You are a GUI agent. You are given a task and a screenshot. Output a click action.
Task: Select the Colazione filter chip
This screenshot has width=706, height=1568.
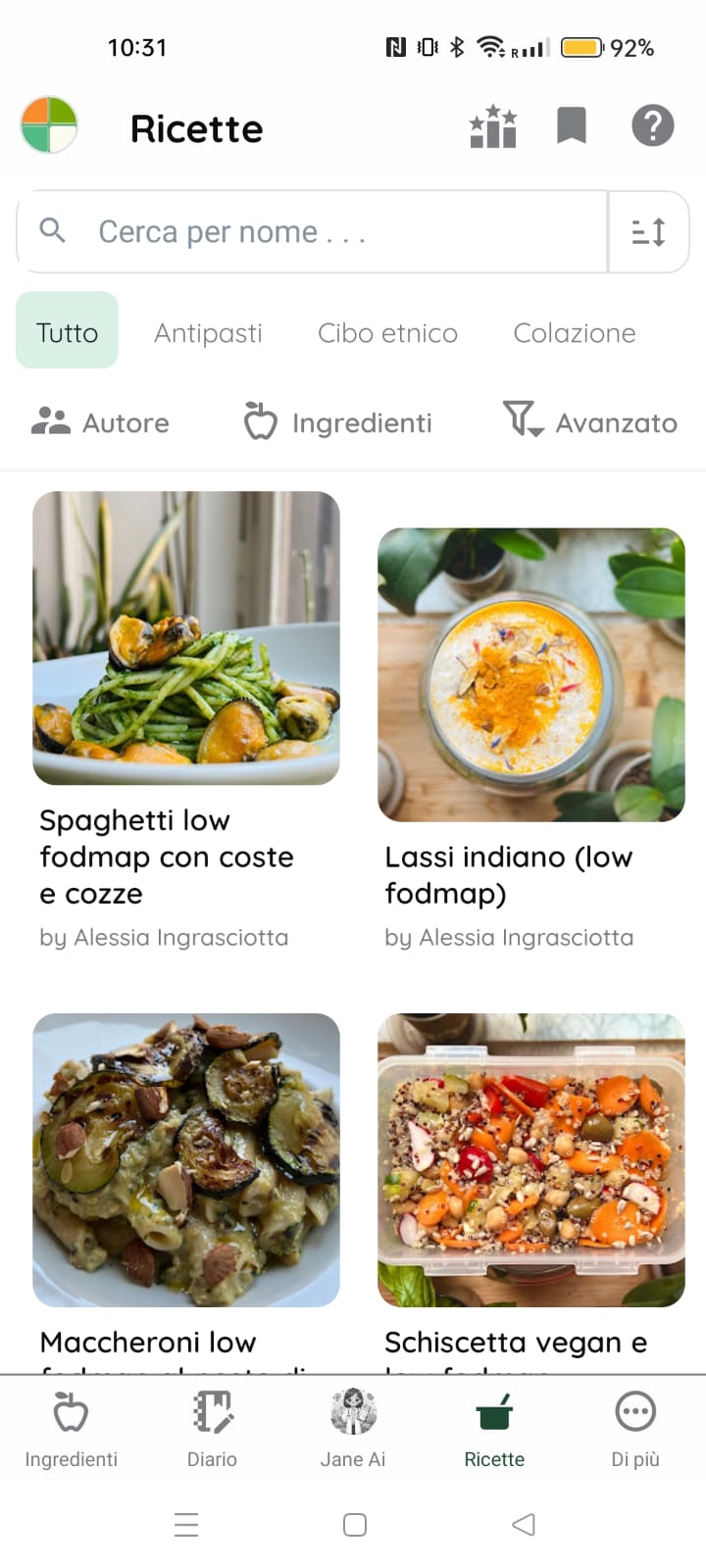pos(574,332)
